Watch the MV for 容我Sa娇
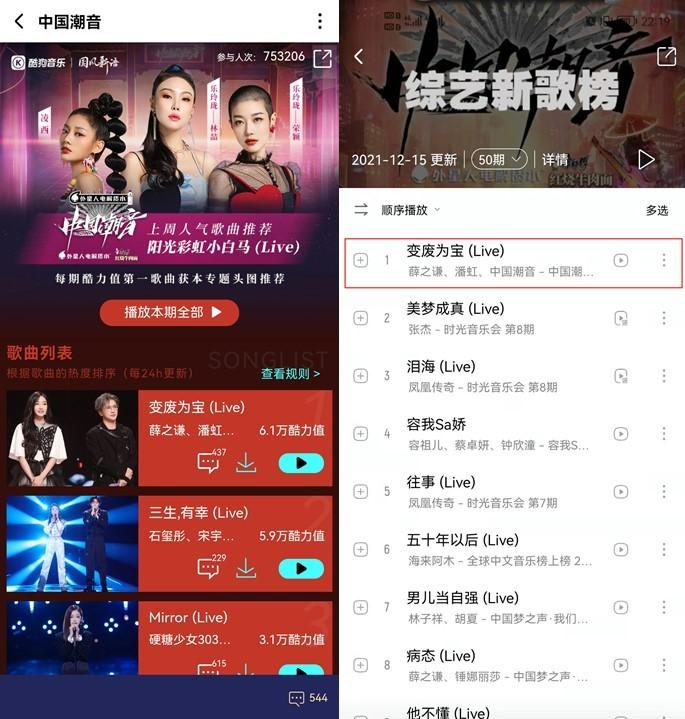The height and width of the screenshot is (719, 685). (x=621, y=434)
